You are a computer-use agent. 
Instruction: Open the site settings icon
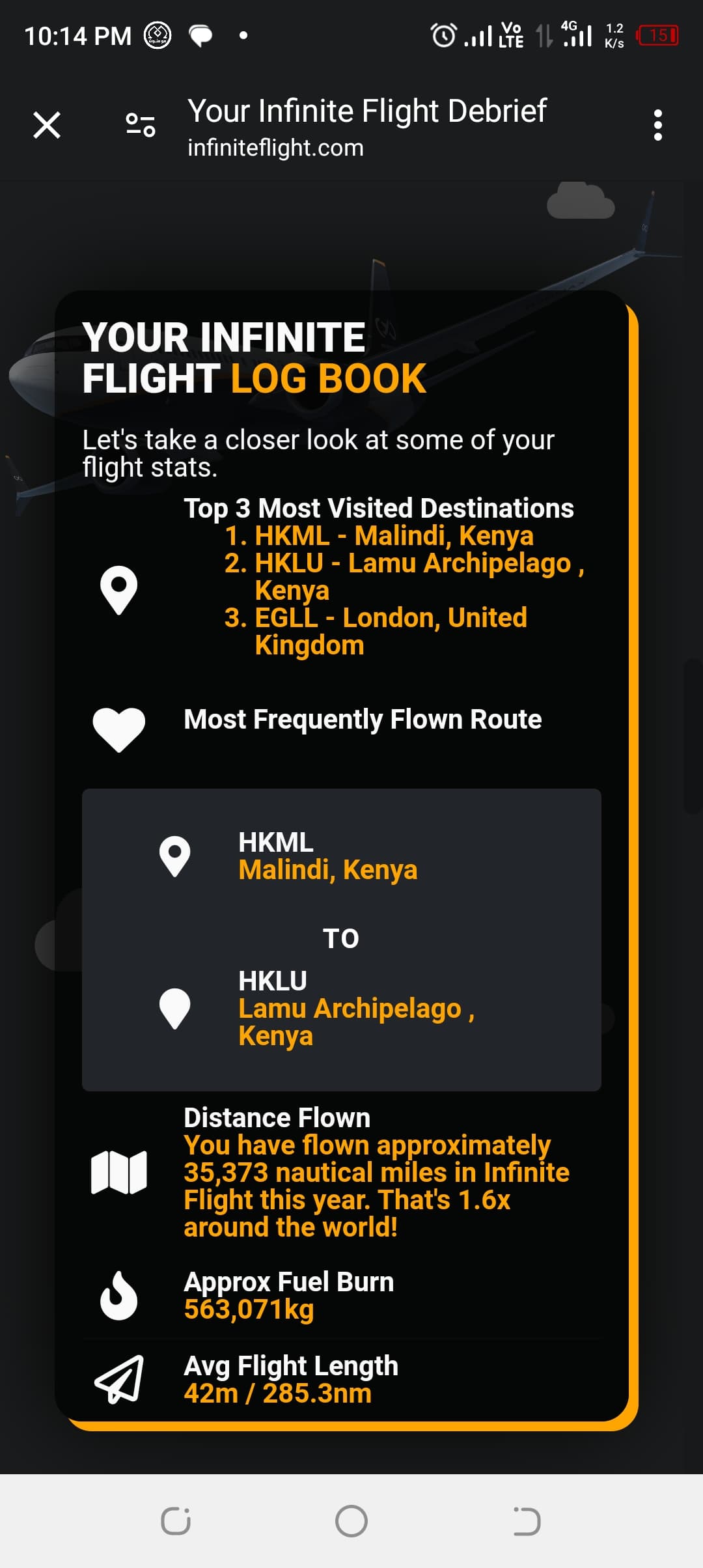pos(141,125)
